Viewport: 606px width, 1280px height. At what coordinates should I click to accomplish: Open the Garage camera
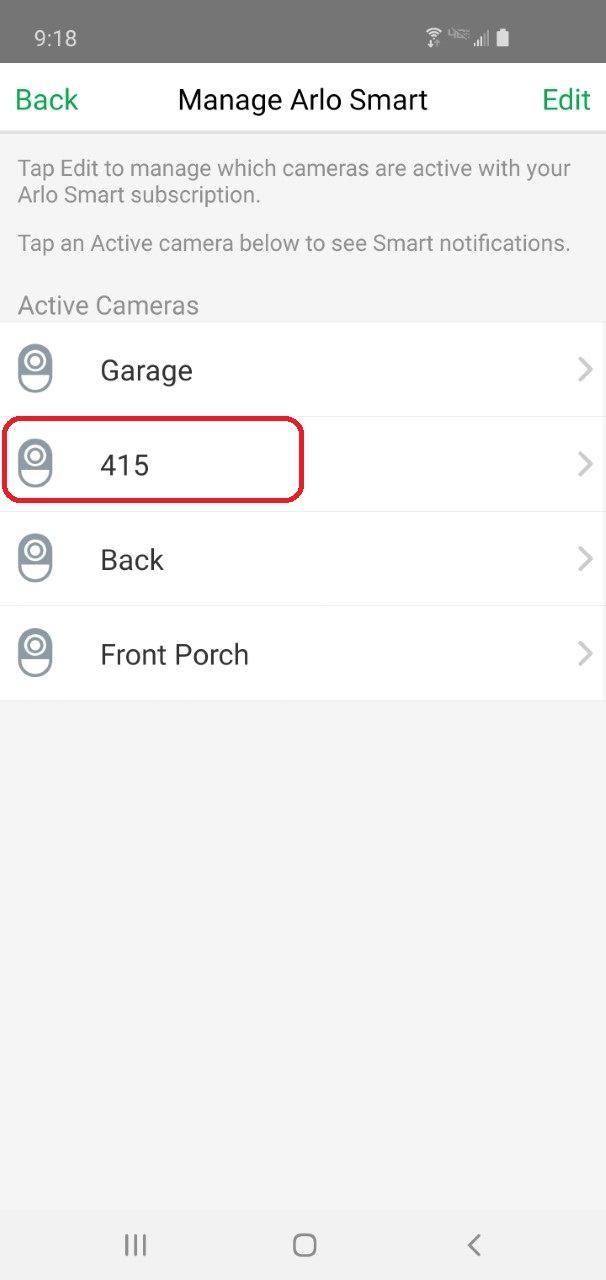pos(302,370)
